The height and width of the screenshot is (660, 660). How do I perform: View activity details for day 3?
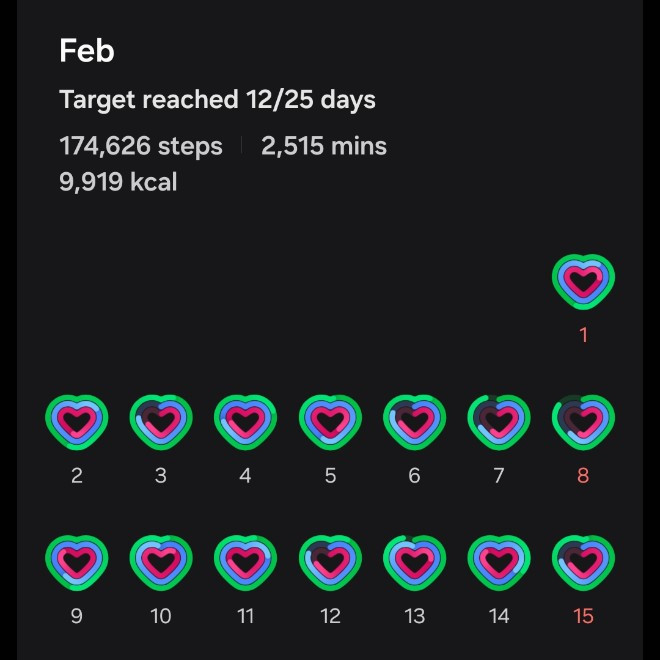tap(161, 422)
